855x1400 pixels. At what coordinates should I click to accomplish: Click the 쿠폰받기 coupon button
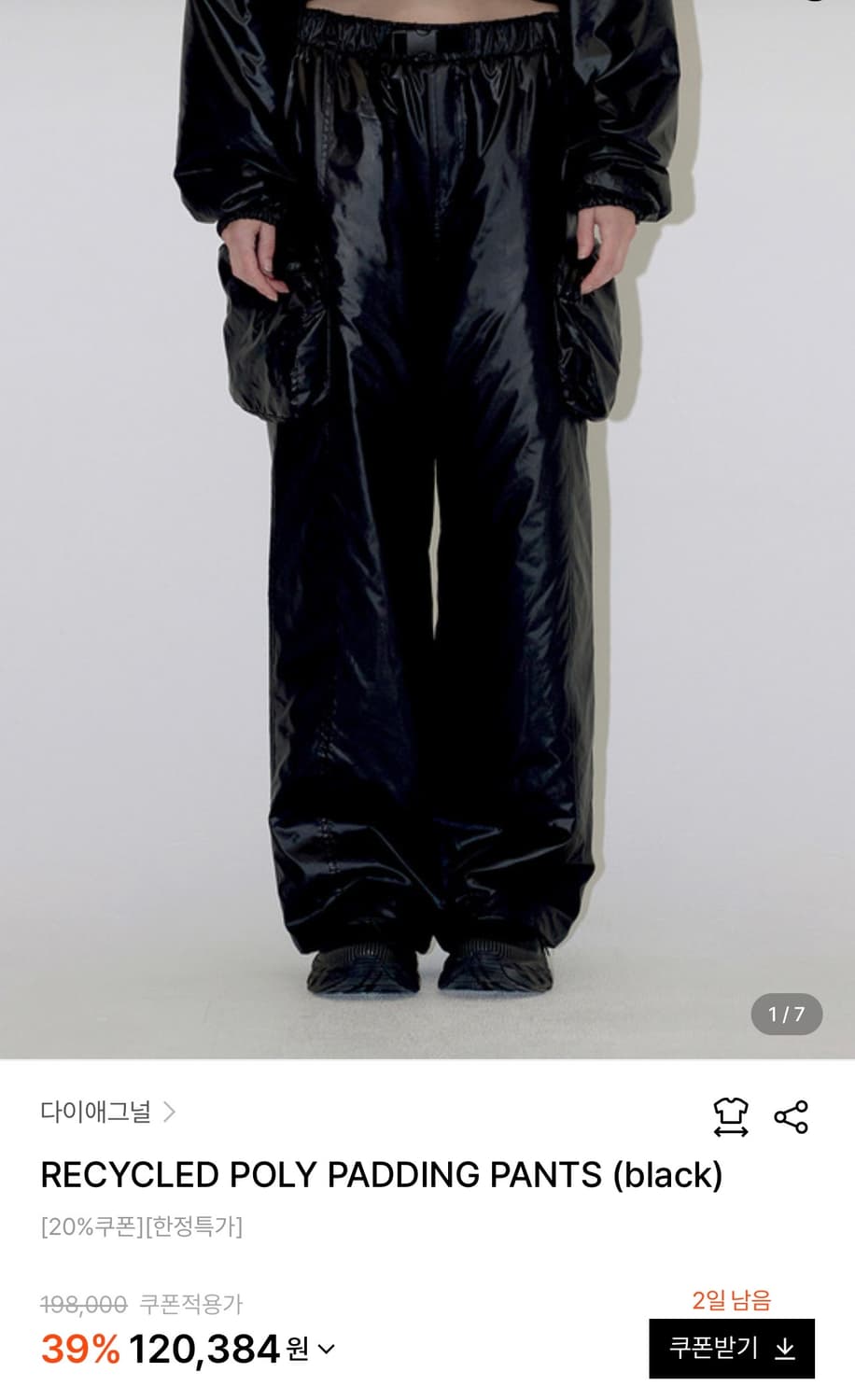pyautogui.click(x=734, y=1348)
